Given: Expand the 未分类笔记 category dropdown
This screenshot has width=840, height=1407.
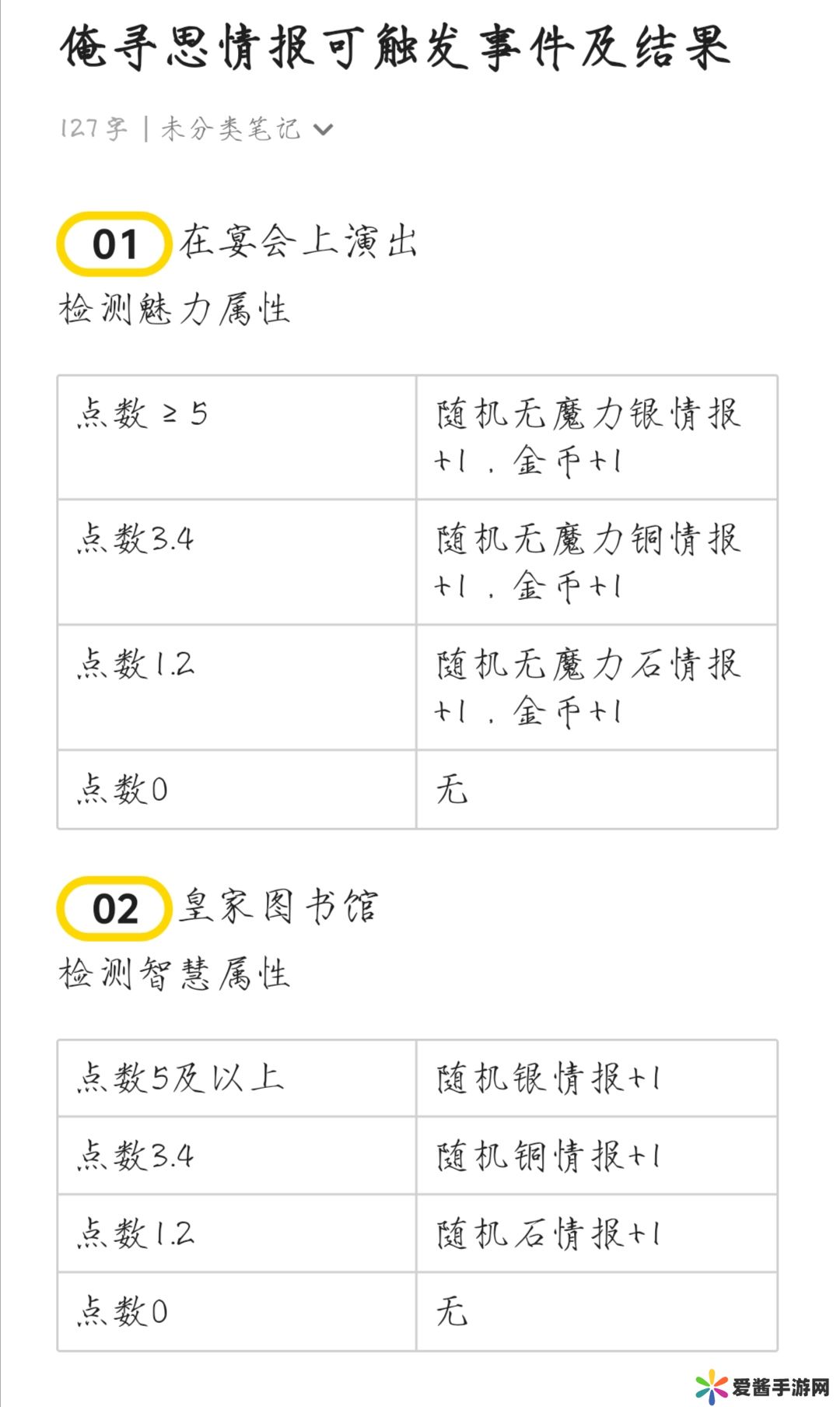Looking at the screenshot, I should [x=323, y=129].
